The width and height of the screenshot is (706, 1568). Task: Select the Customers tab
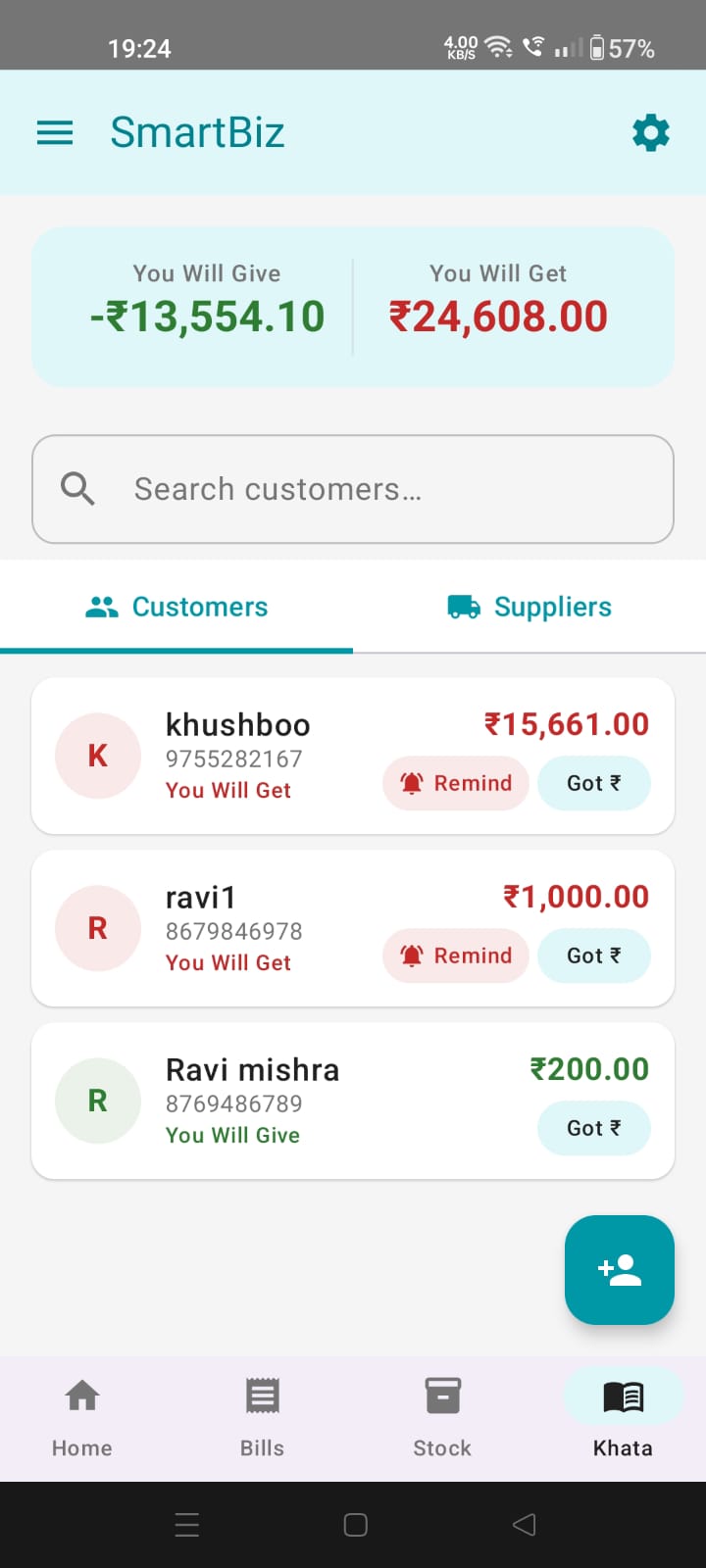tap(176, 607)
